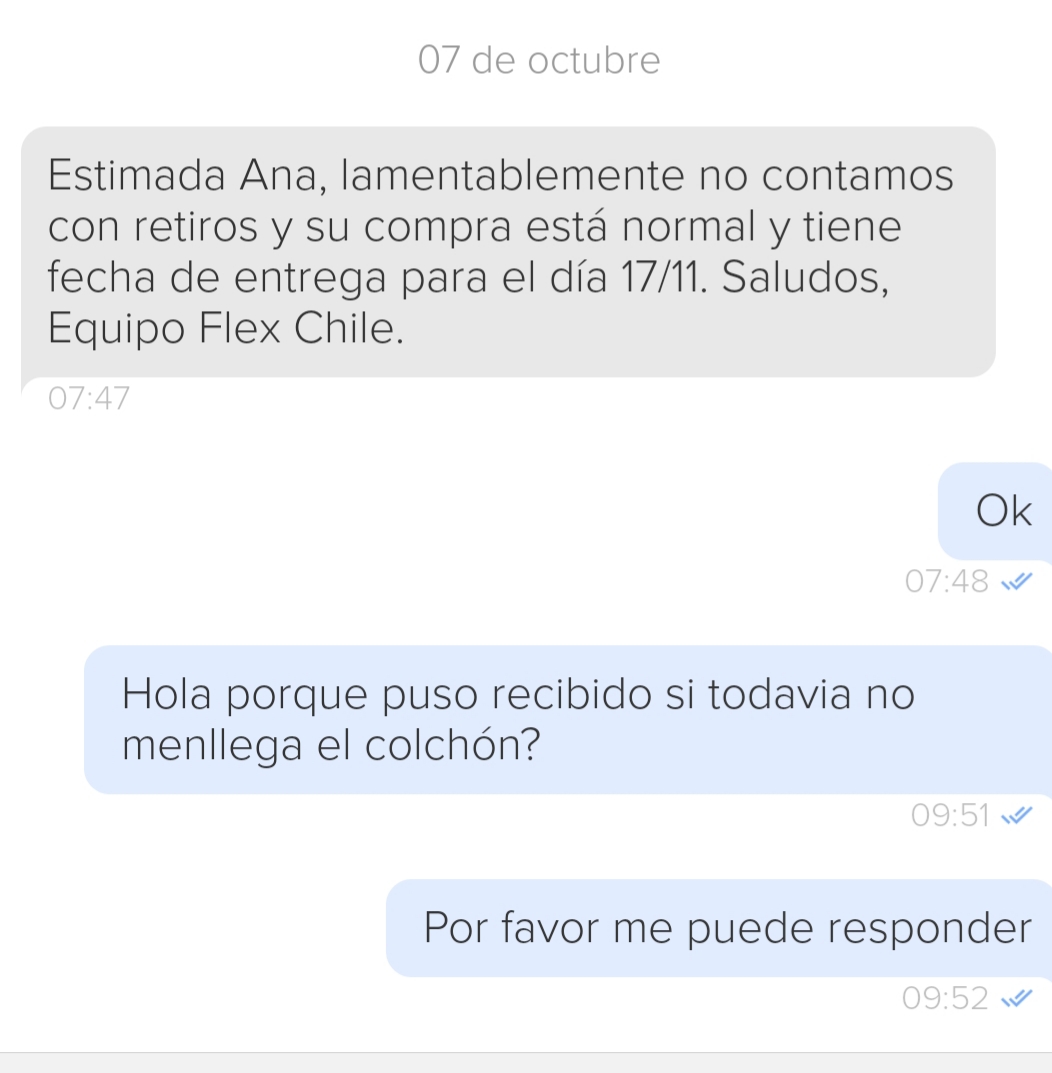This screenshot has height=1073, width=1052.
Task: Click the 07:47 timestamp
Action: [x=91, y=399]
